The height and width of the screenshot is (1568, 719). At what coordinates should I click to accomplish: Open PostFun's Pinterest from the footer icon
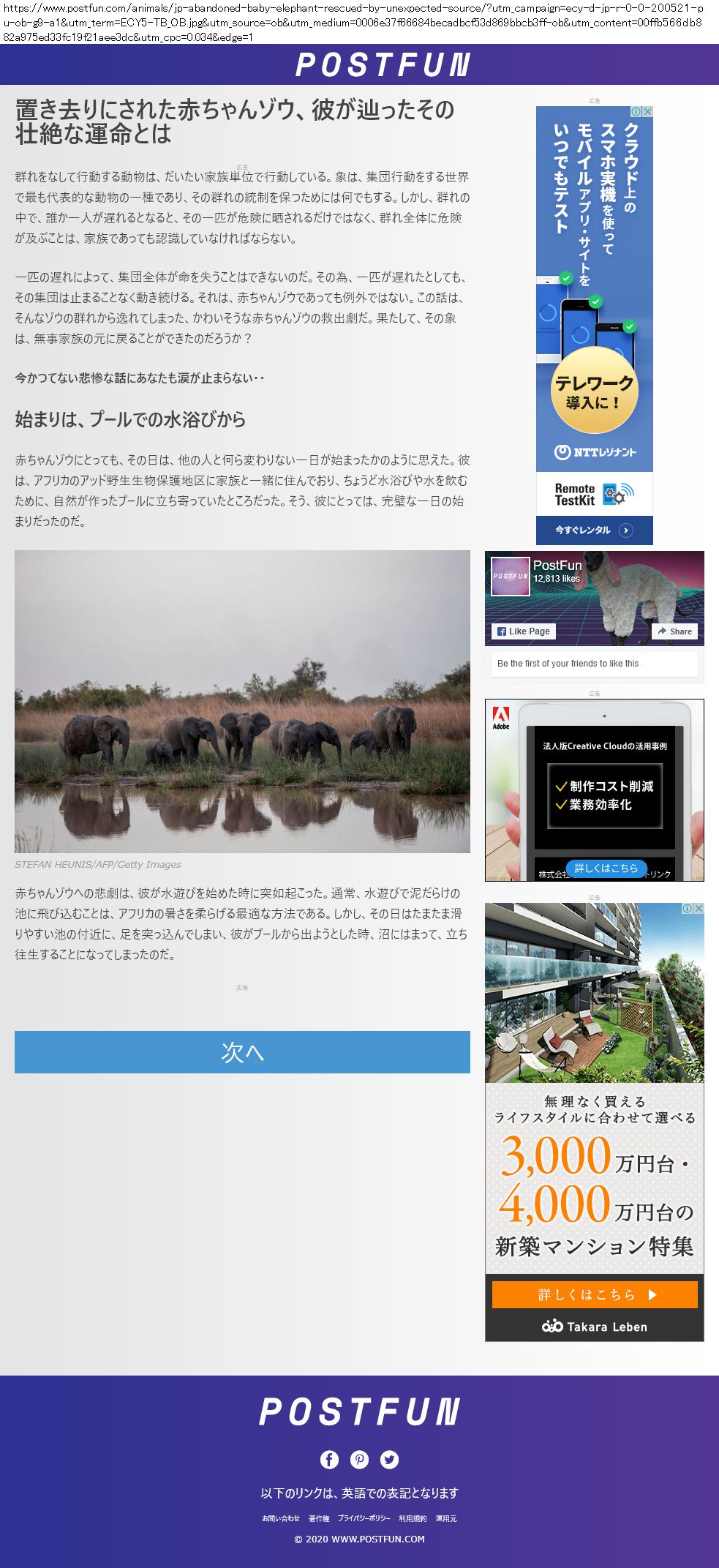[x=359, y=1460]
